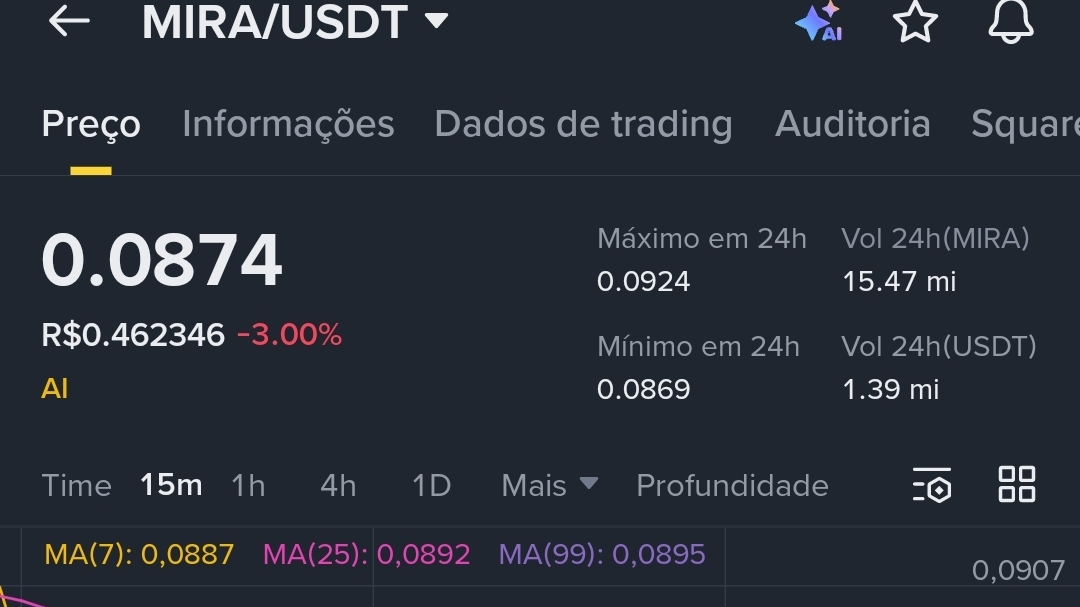The image size is (1080, 607).
Task: Select the Preço tab
Action: point(91,124)
